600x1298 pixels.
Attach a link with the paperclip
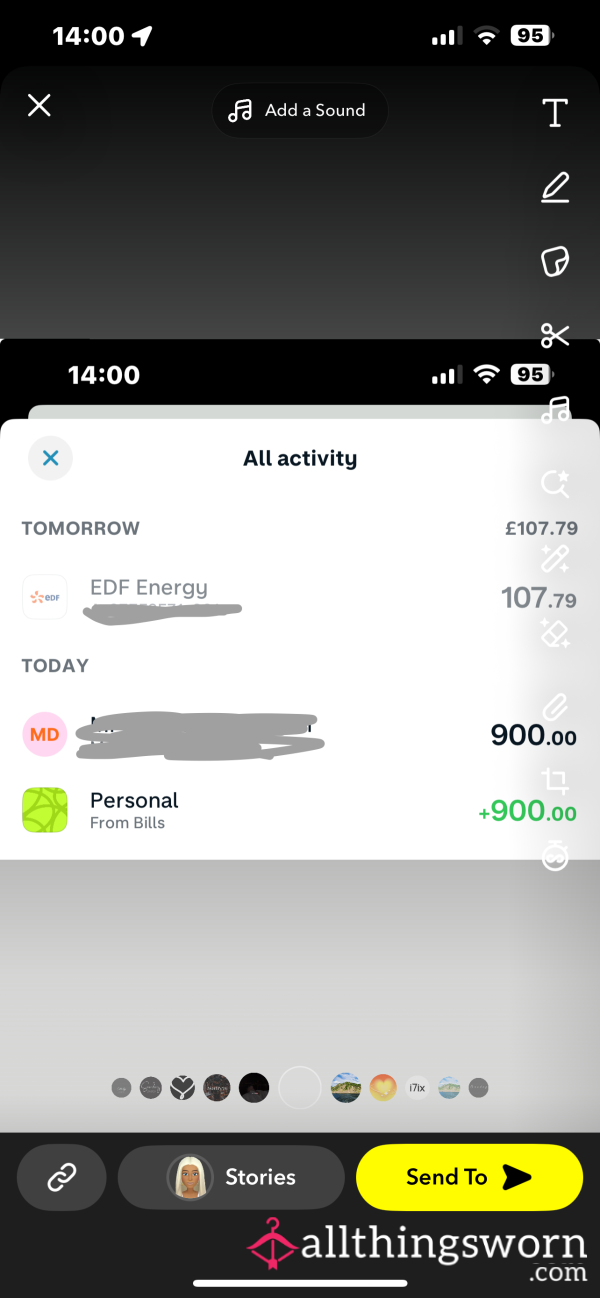pyautogui.click(x=555, y=707)
